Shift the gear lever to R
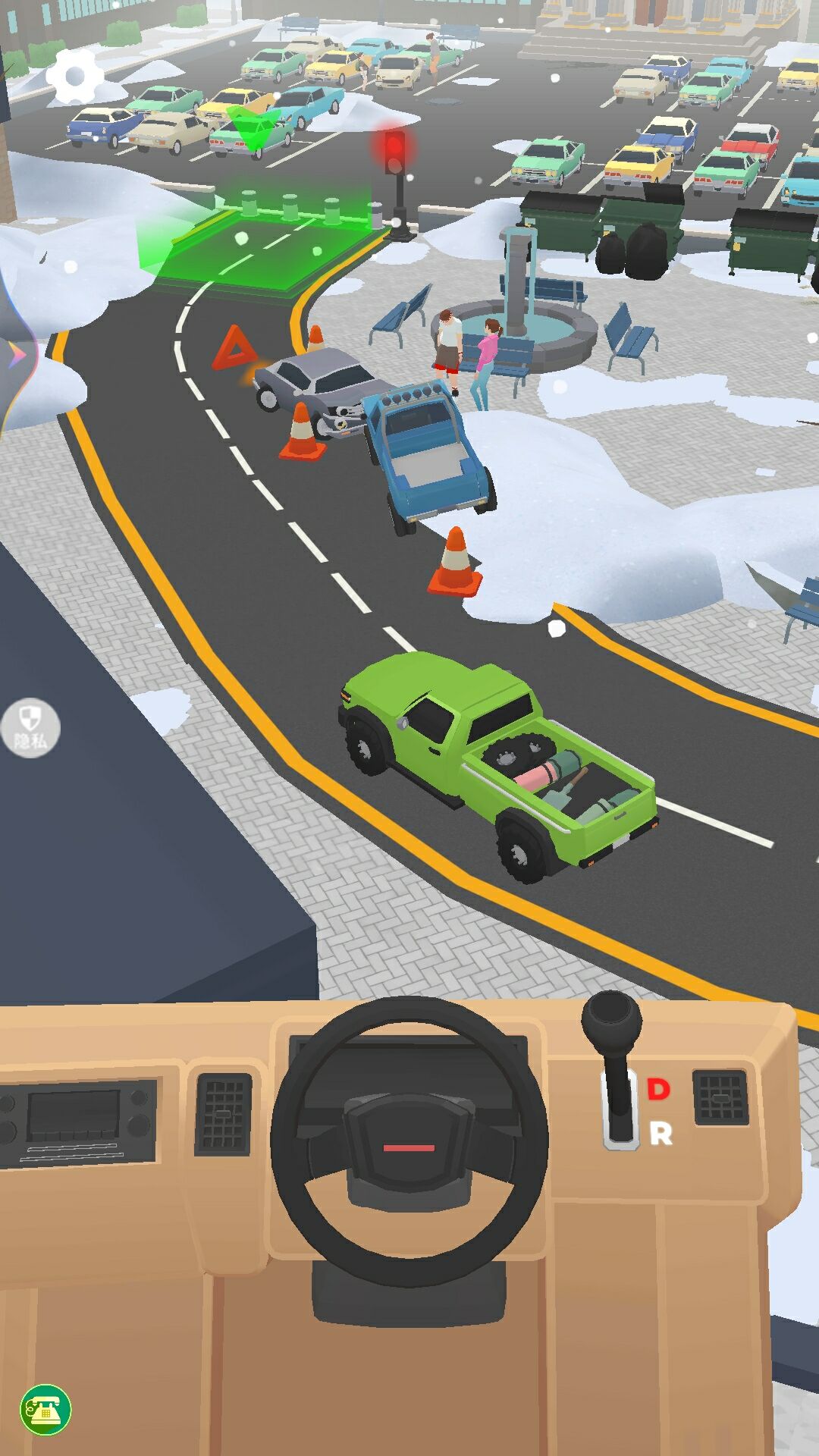The height and width of the screenshot is (1456, 819). coord(661,1134)
